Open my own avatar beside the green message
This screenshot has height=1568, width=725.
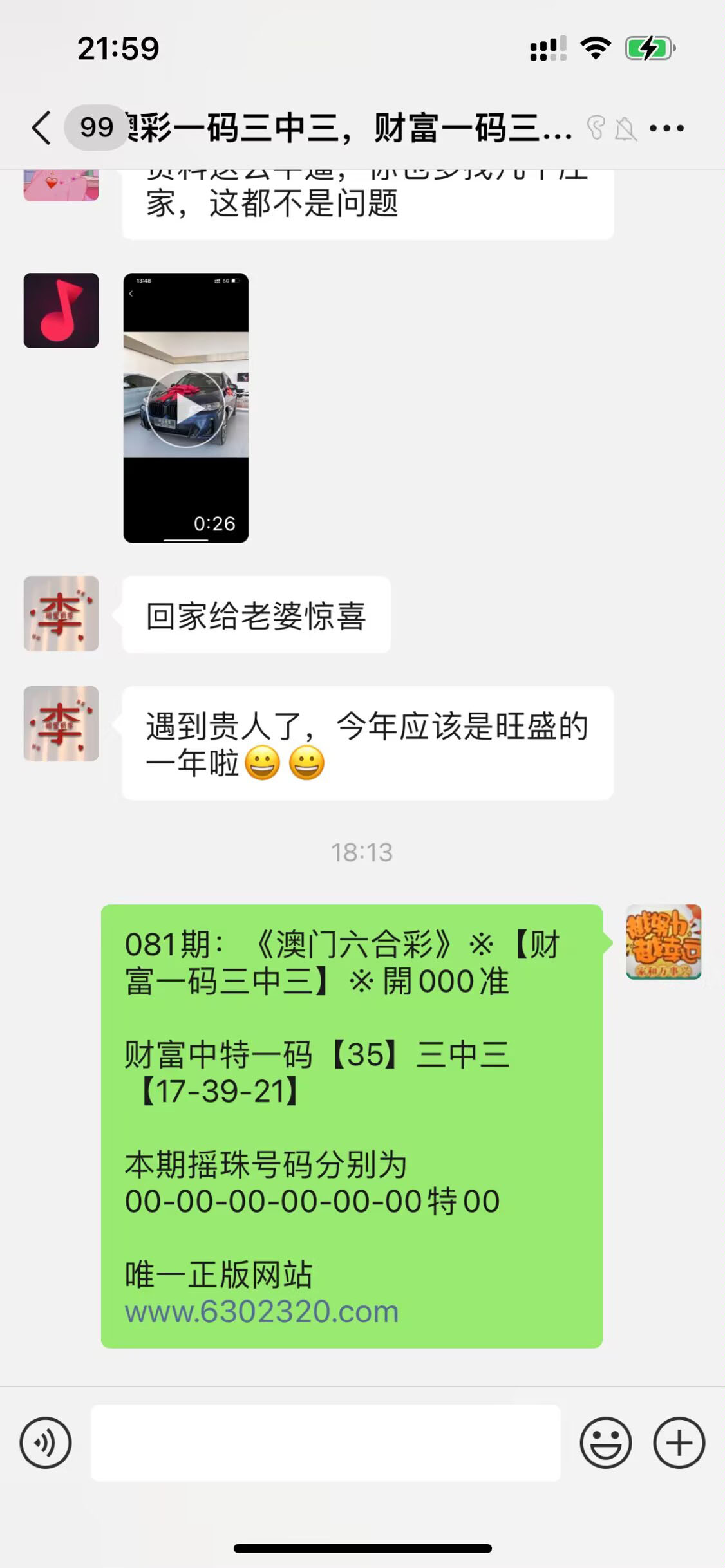663,942
